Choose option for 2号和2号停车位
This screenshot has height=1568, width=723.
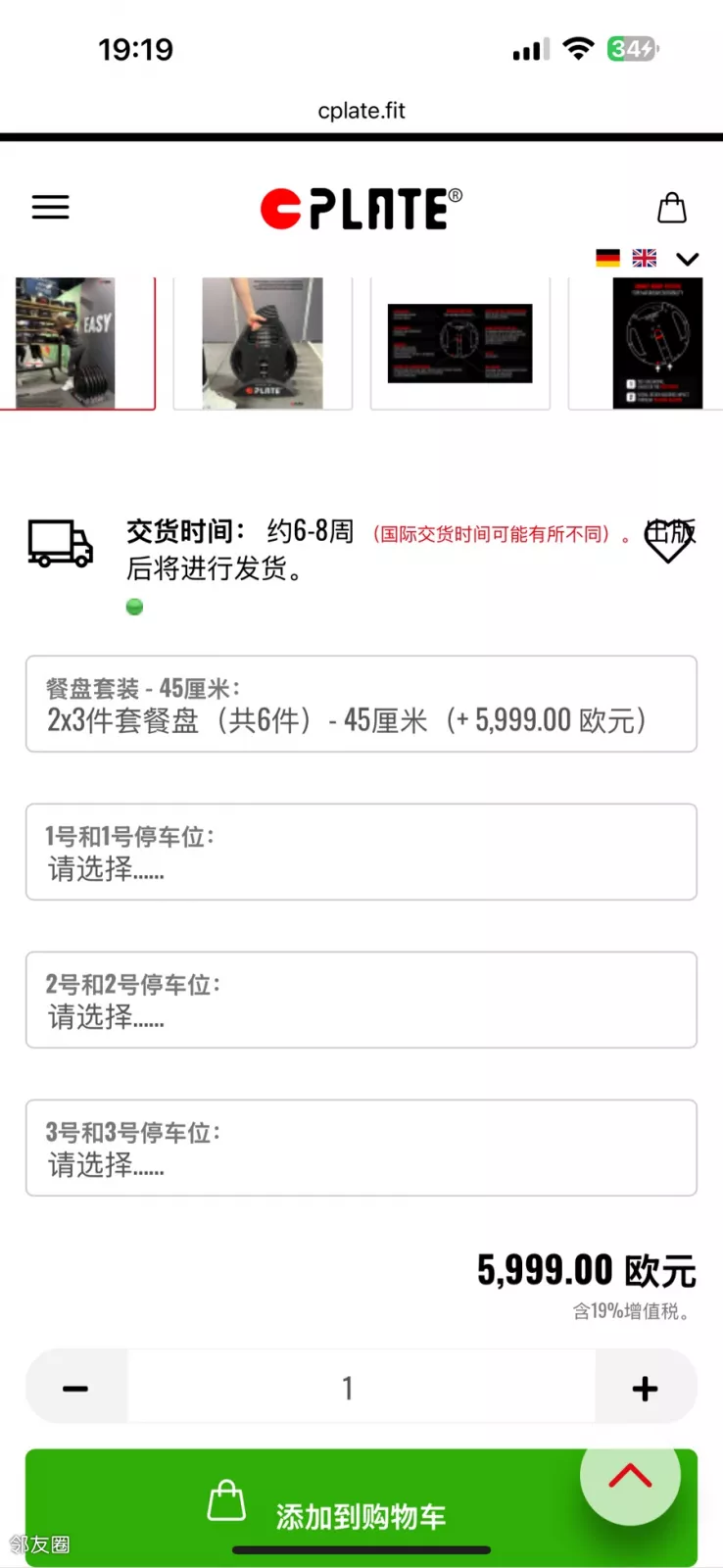(361, 1000)
